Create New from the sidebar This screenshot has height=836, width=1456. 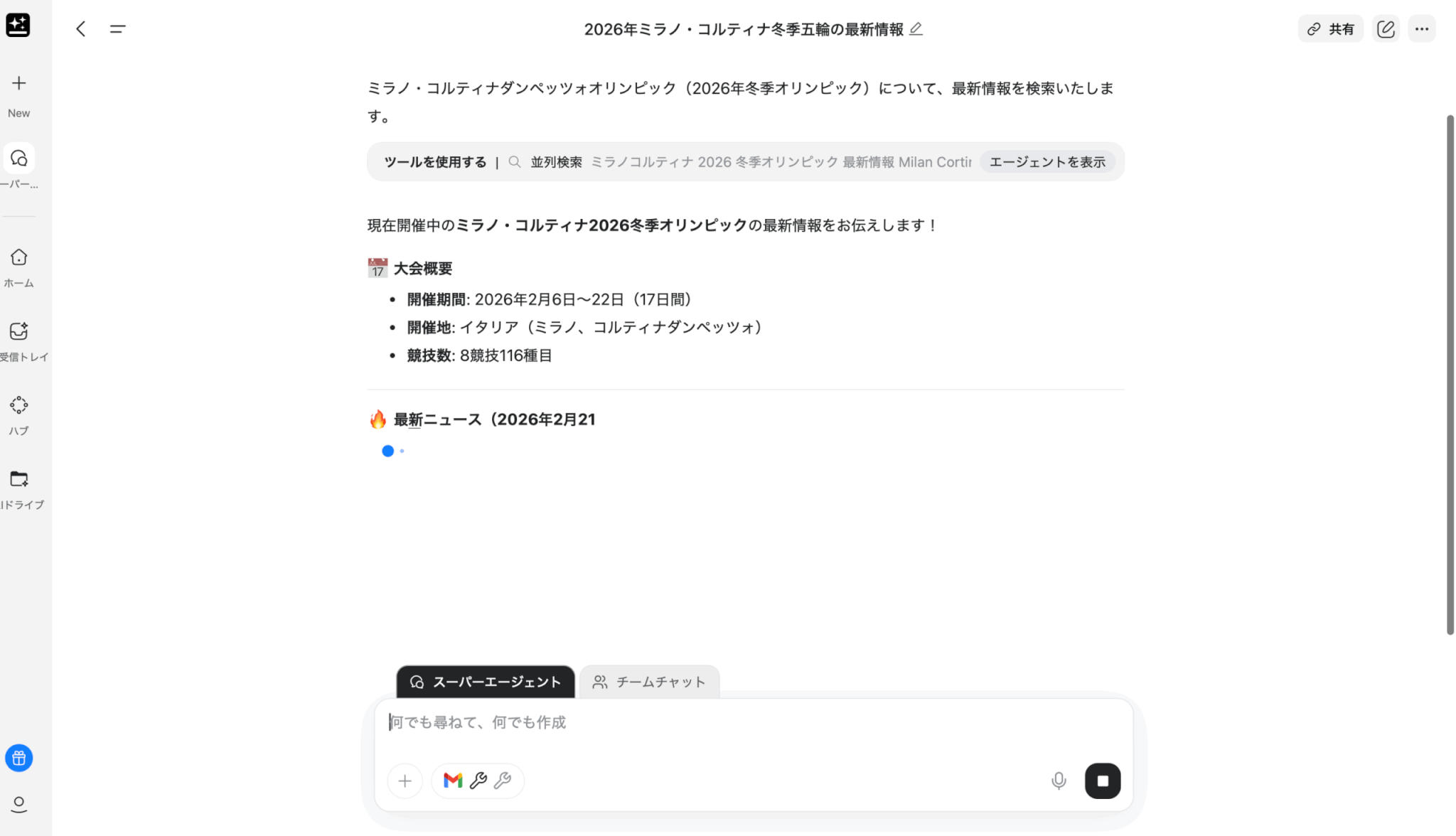pyautogui.click(x=19, y=93)
